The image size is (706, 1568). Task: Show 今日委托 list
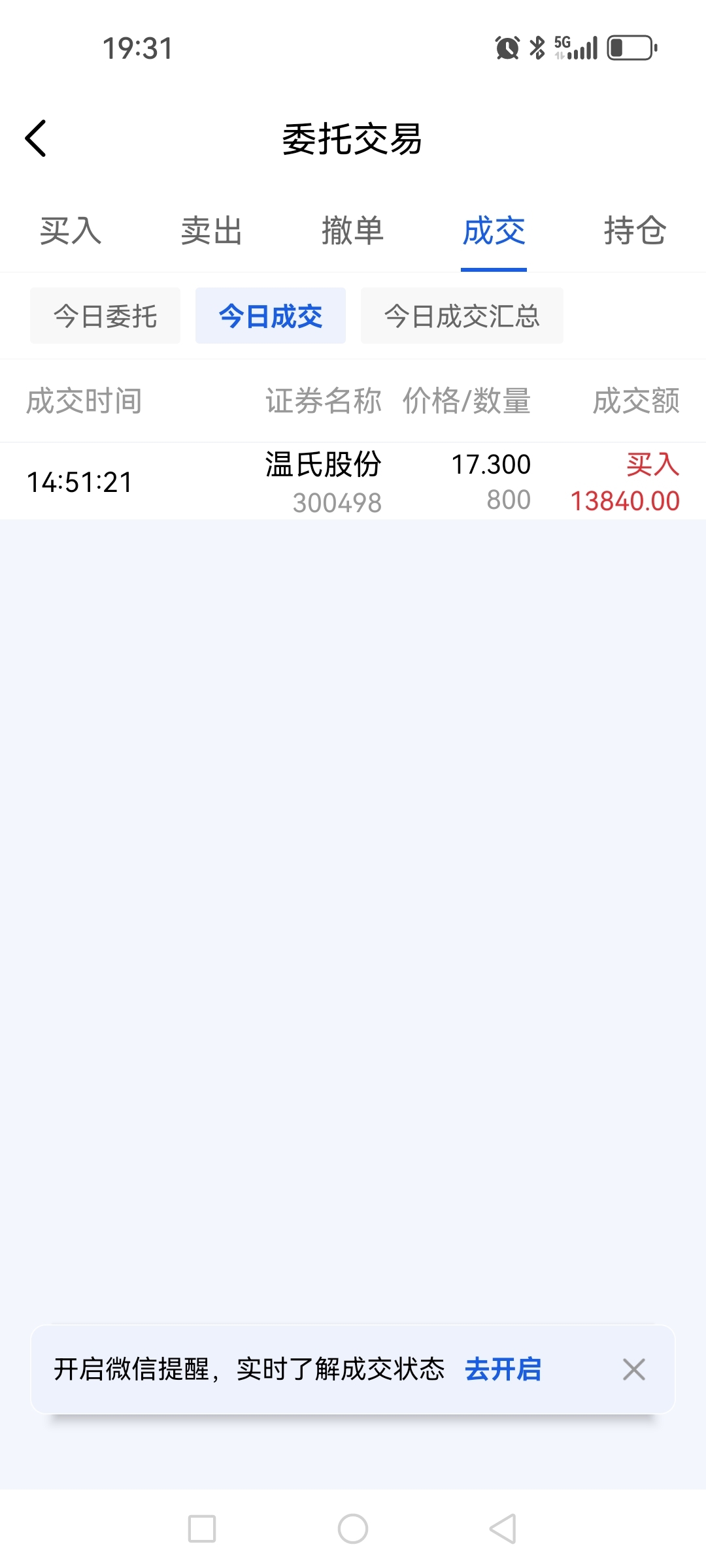pyautogui.click(x=105, y=316)
